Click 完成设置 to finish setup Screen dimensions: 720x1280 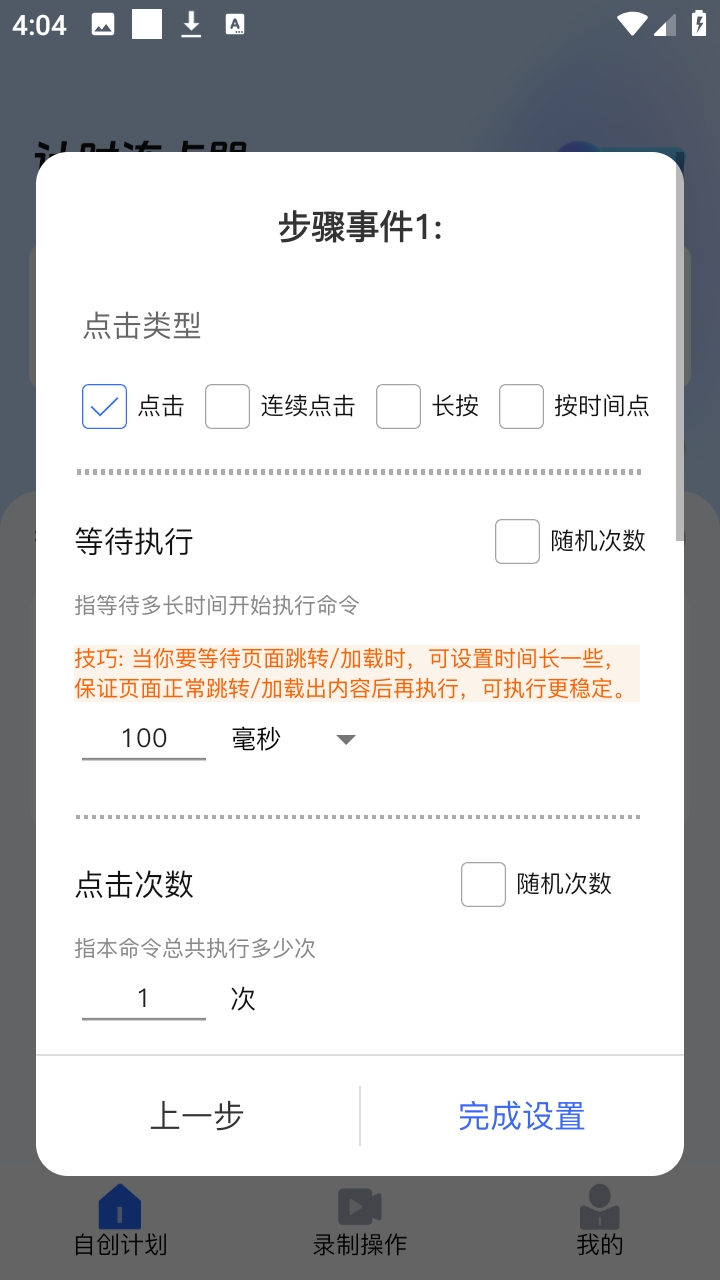[521, 1115]
